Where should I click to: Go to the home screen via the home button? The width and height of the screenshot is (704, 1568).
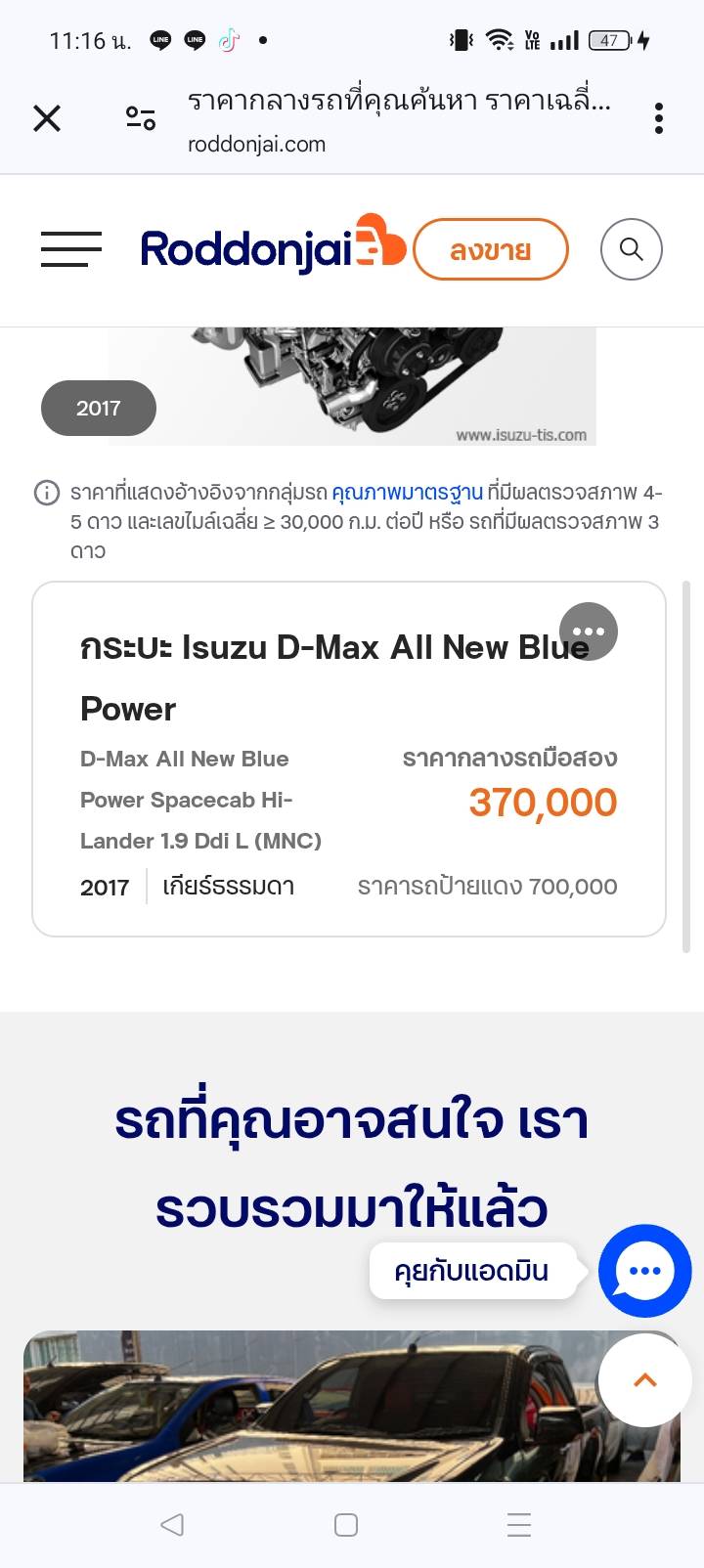pyautogui.click(x=346, y=1525)
